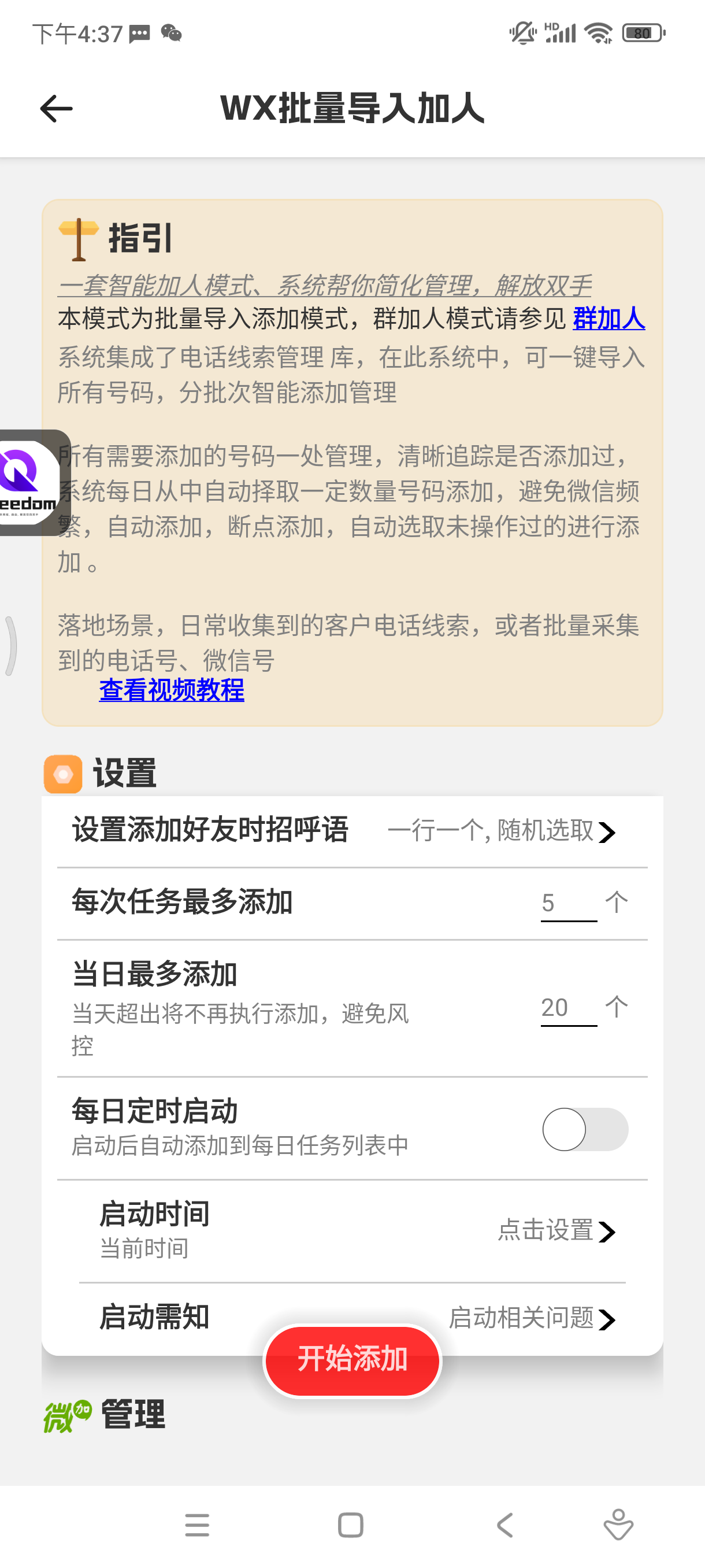Go back using the top-left arrow
The height and width of the screenshot is (1568, 705).
click(x=56, y=109)
